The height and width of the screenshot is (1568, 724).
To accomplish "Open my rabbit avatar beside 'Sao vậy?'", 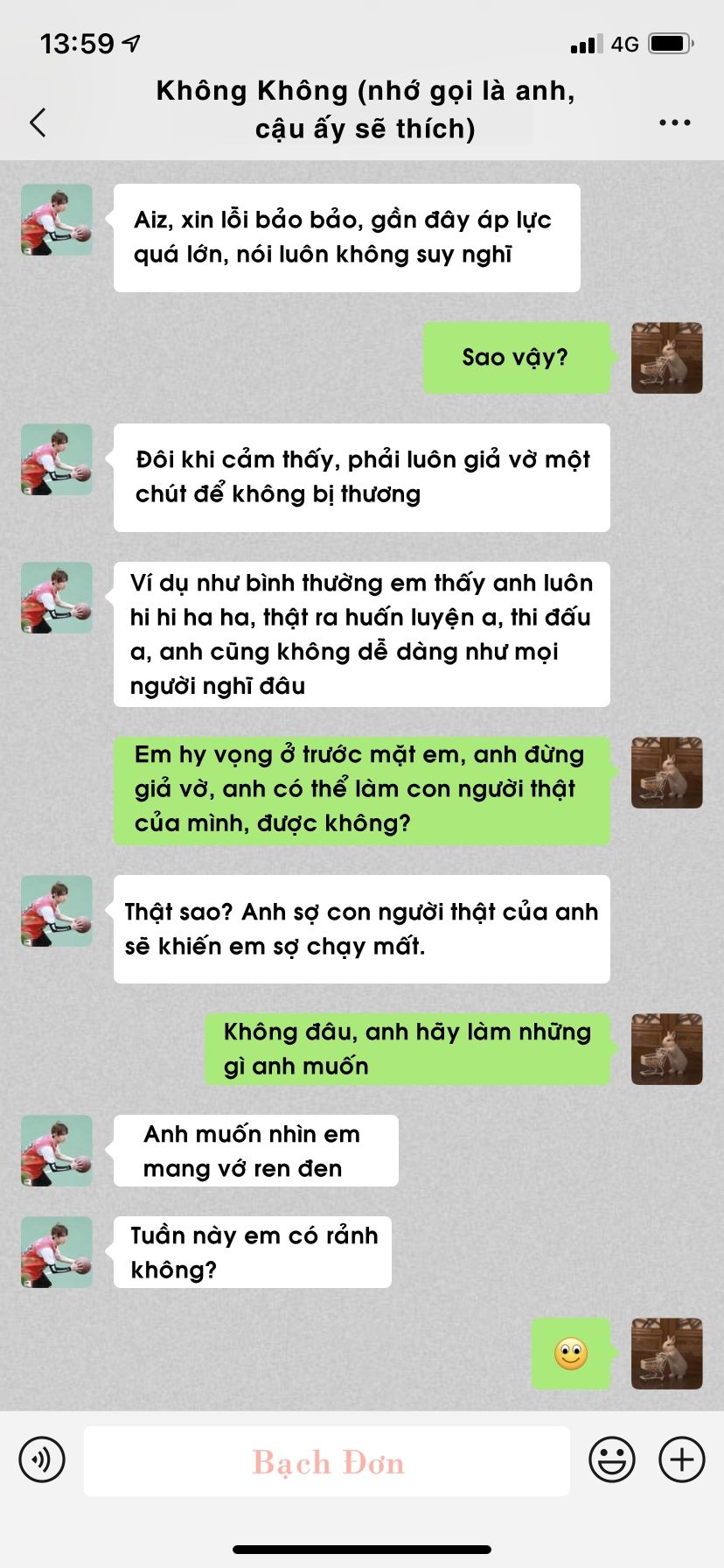I will pos(666,358).
